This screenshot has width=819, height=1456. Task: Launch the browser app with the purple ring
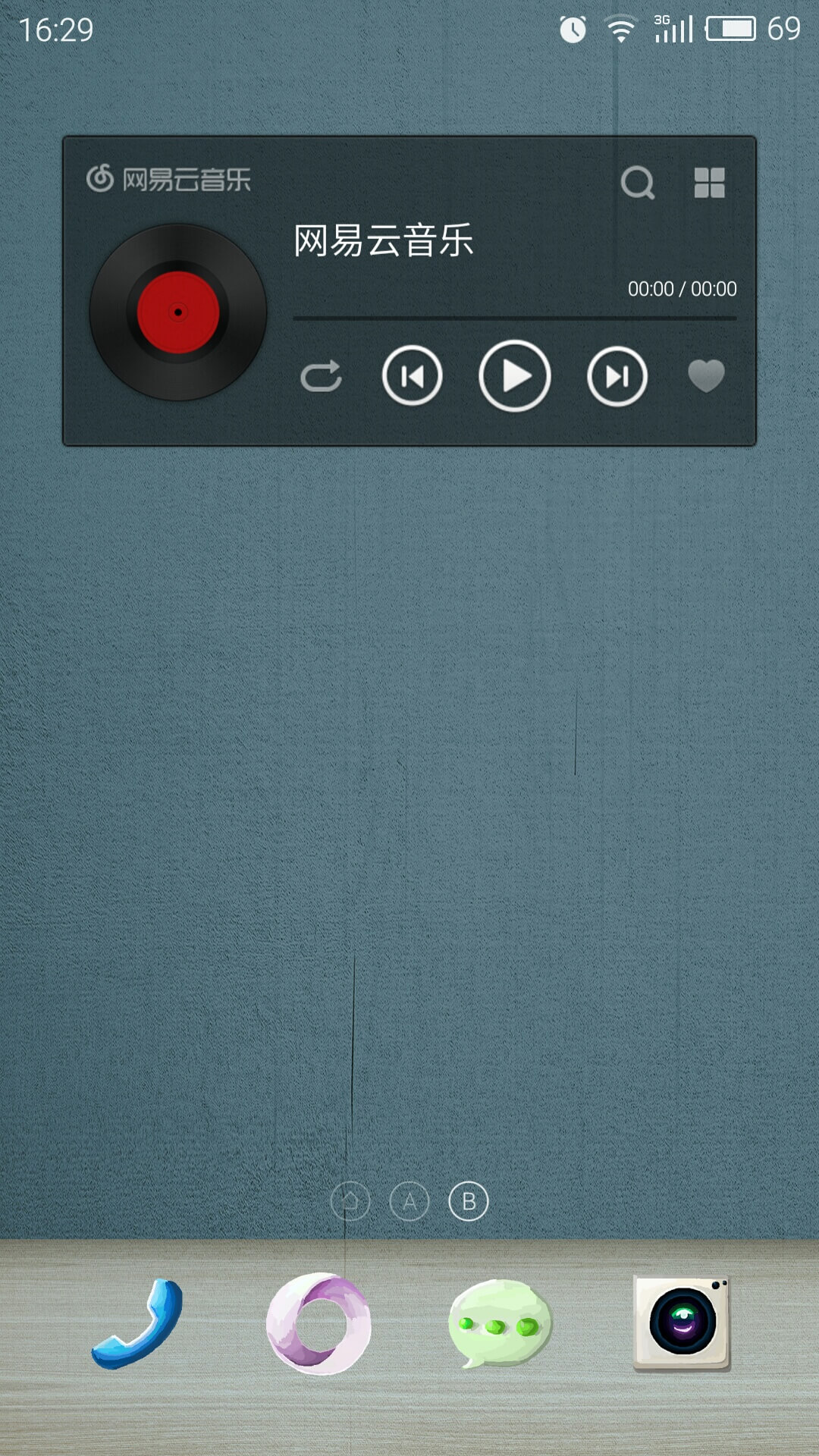[x=318, y=1324]
